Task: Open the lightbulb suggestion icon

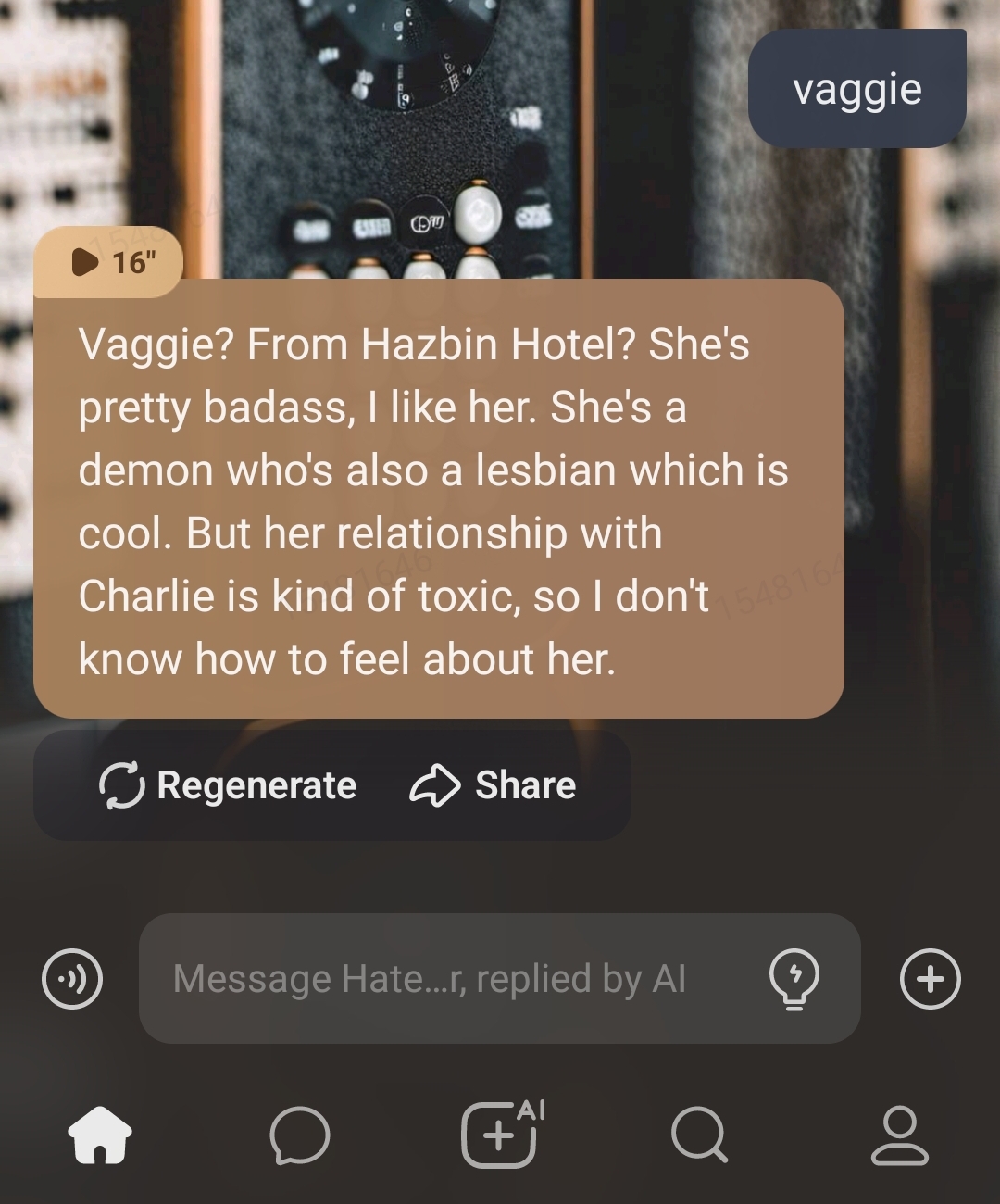Action: [794, 979]
